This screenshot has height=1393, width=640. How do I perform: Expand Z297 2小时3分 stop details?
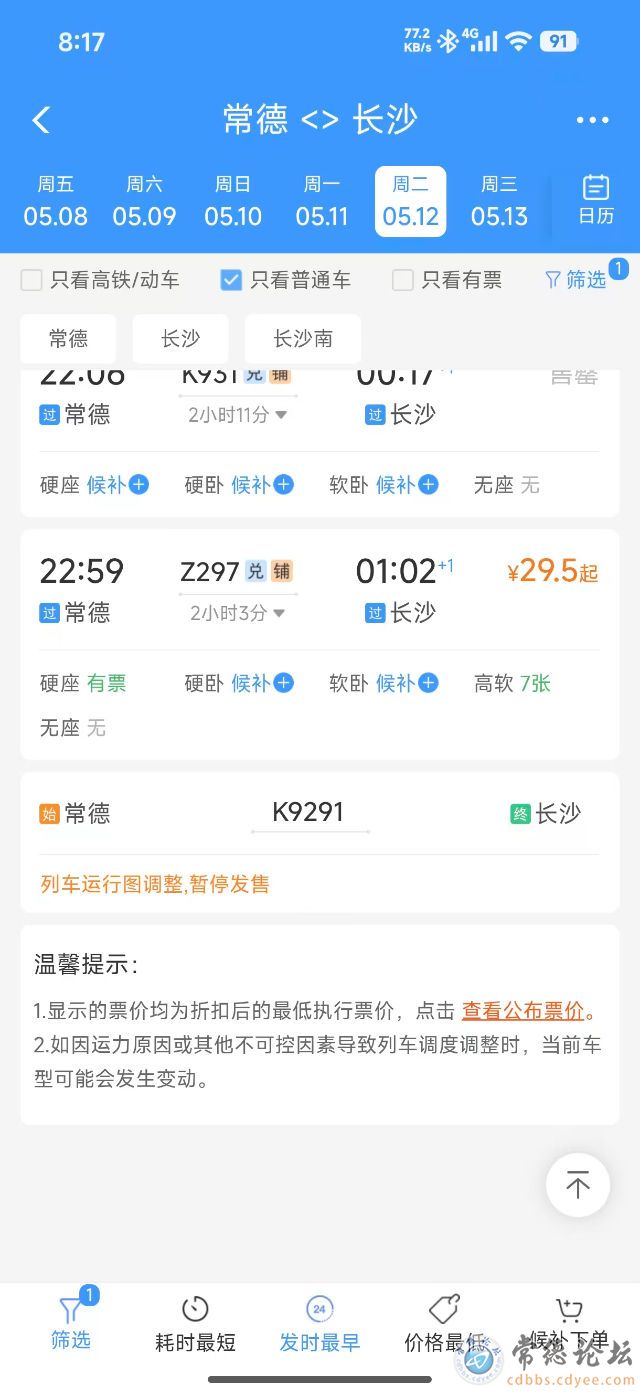(239, 613)
